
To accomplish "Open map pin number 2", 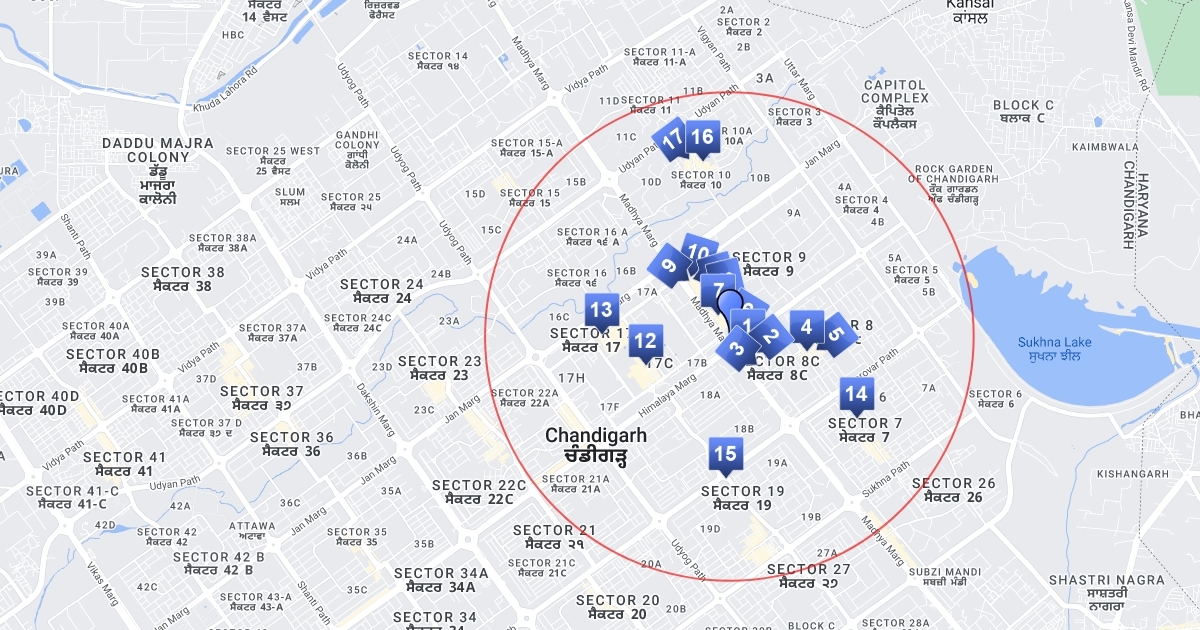I will (773, 334).
